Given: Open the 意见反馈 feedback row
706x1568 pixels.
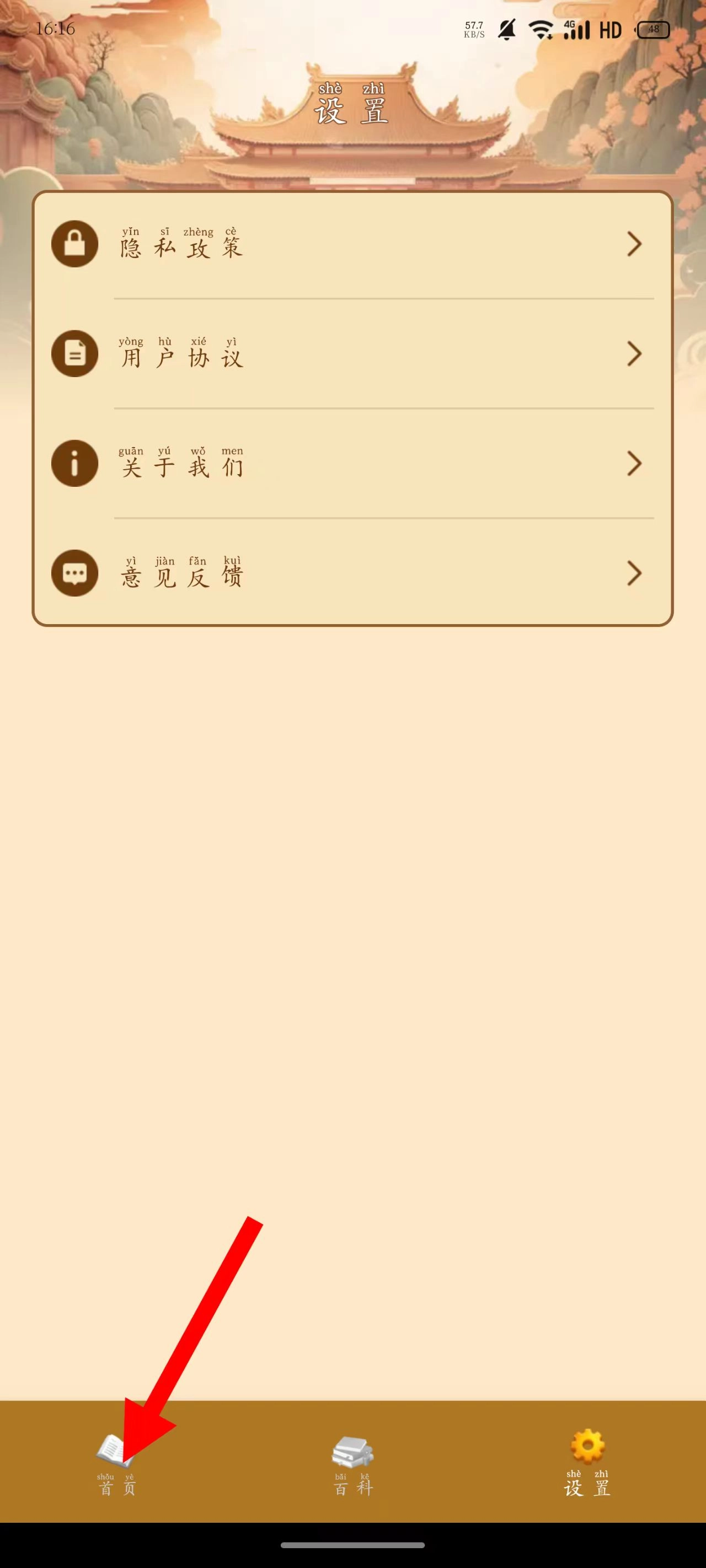Looking at the screenshot, I should (x=352, y=573).
